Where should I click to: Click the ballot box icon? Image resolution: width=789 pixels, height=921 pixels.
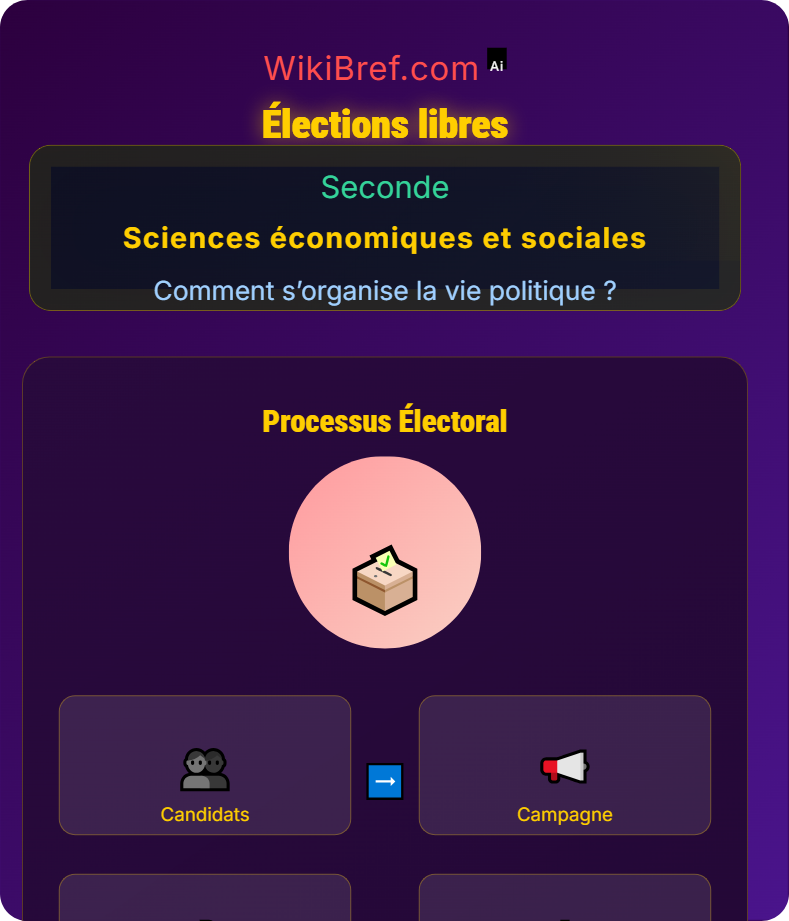(x=385, y=580)
